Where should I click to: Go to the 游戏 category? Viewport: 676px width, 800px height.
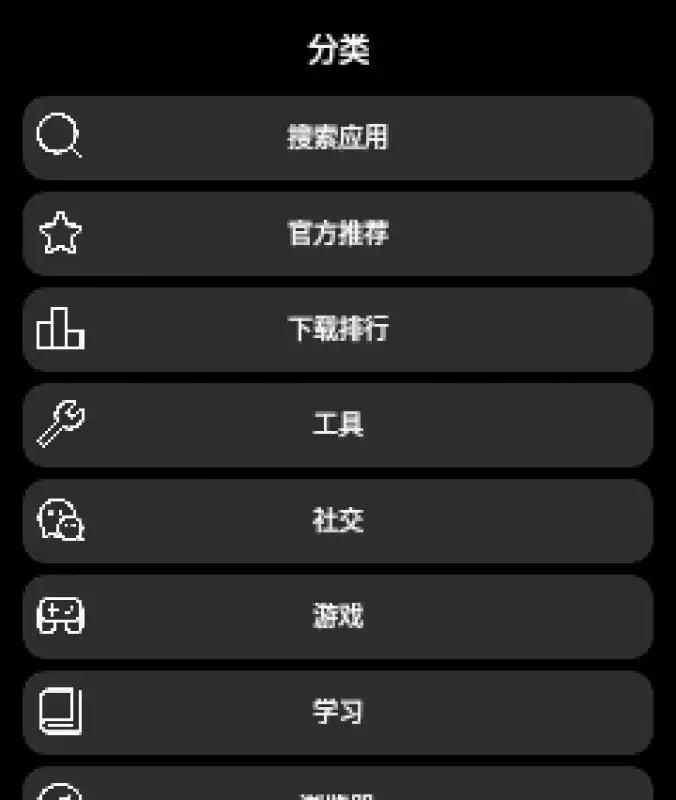point(338,616)
